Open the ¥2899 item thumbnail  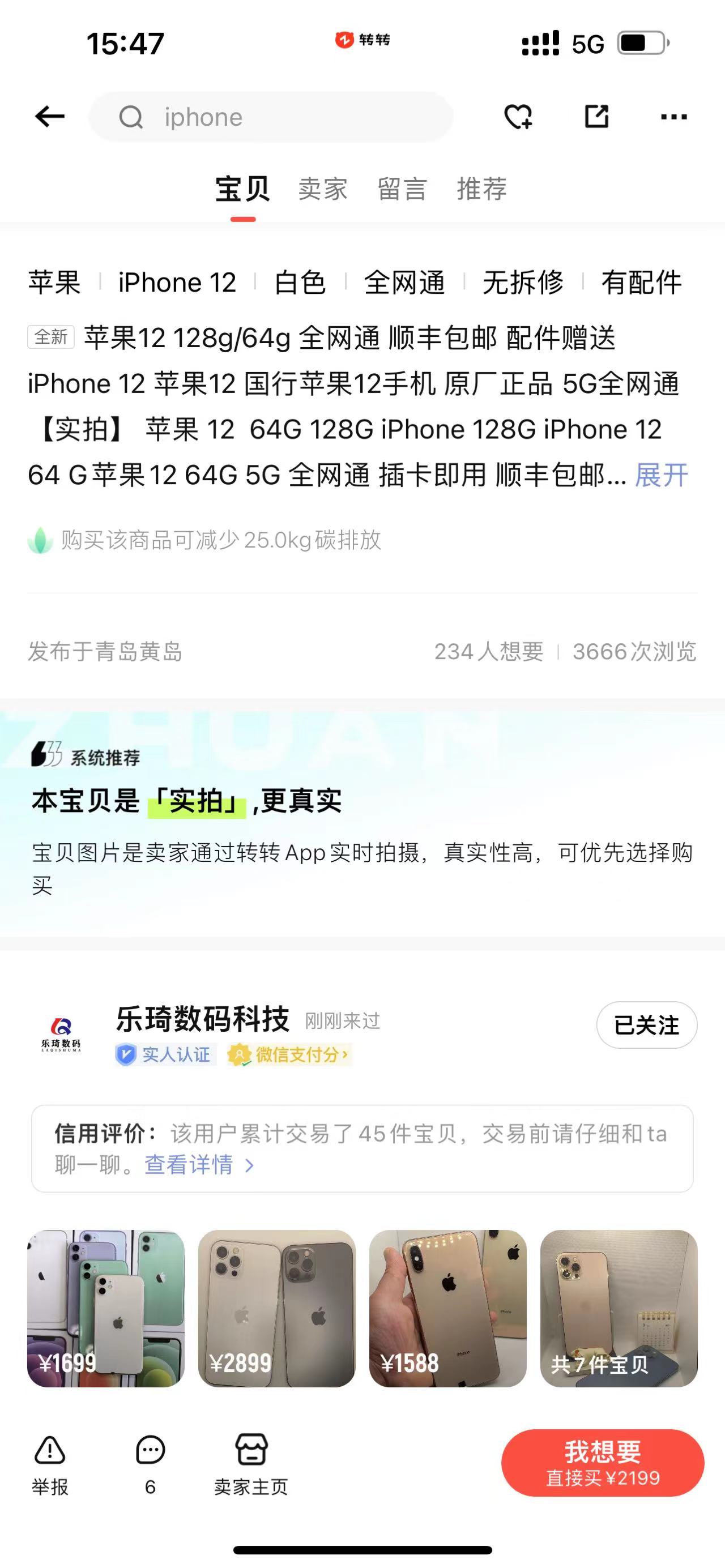click(276, 1309)
